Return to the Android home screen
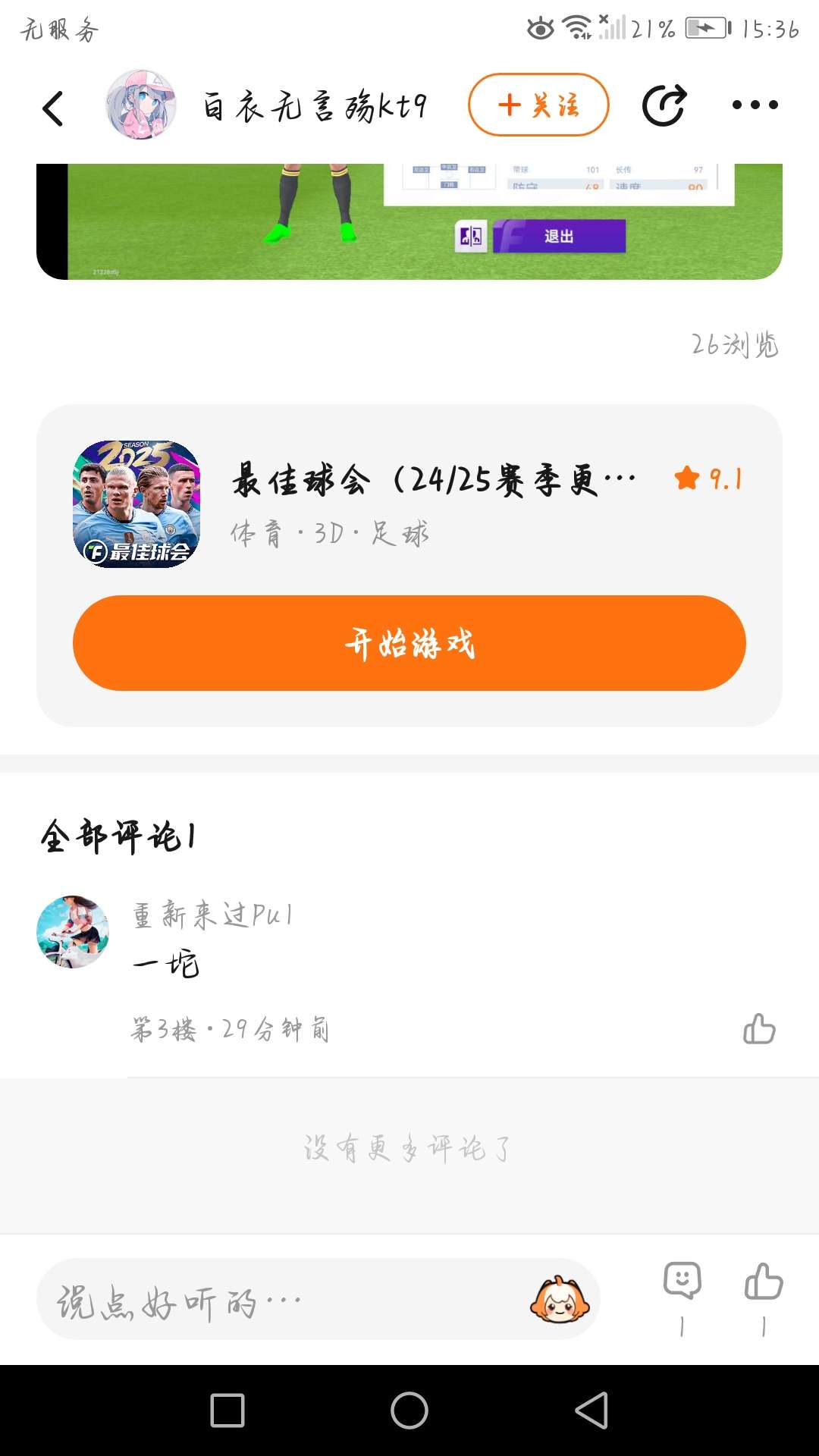 pyautogui.click(x=409, y=1410)
